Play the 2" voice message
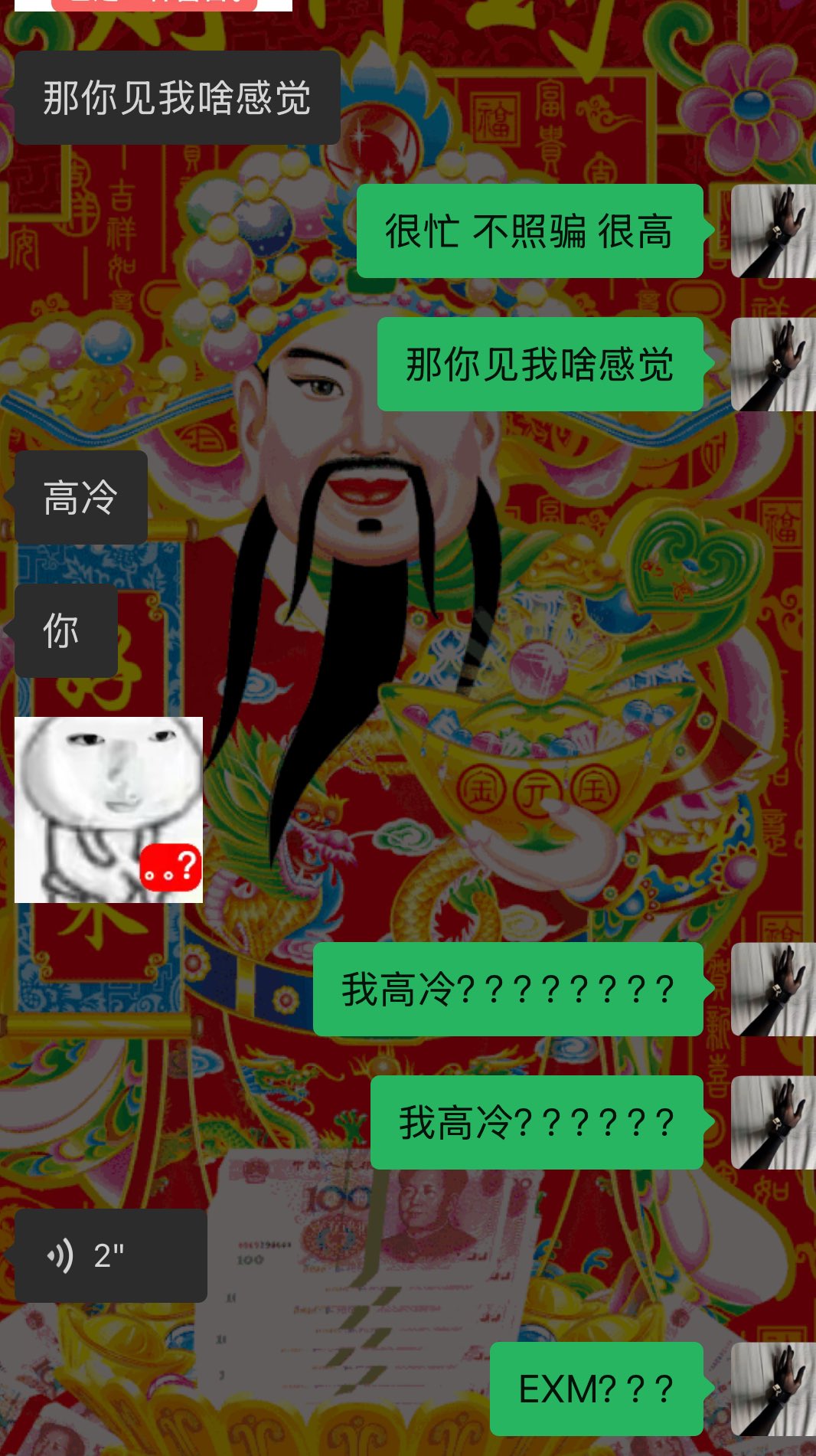This screenshot has height=1456, width=816. pos(111,1255)
